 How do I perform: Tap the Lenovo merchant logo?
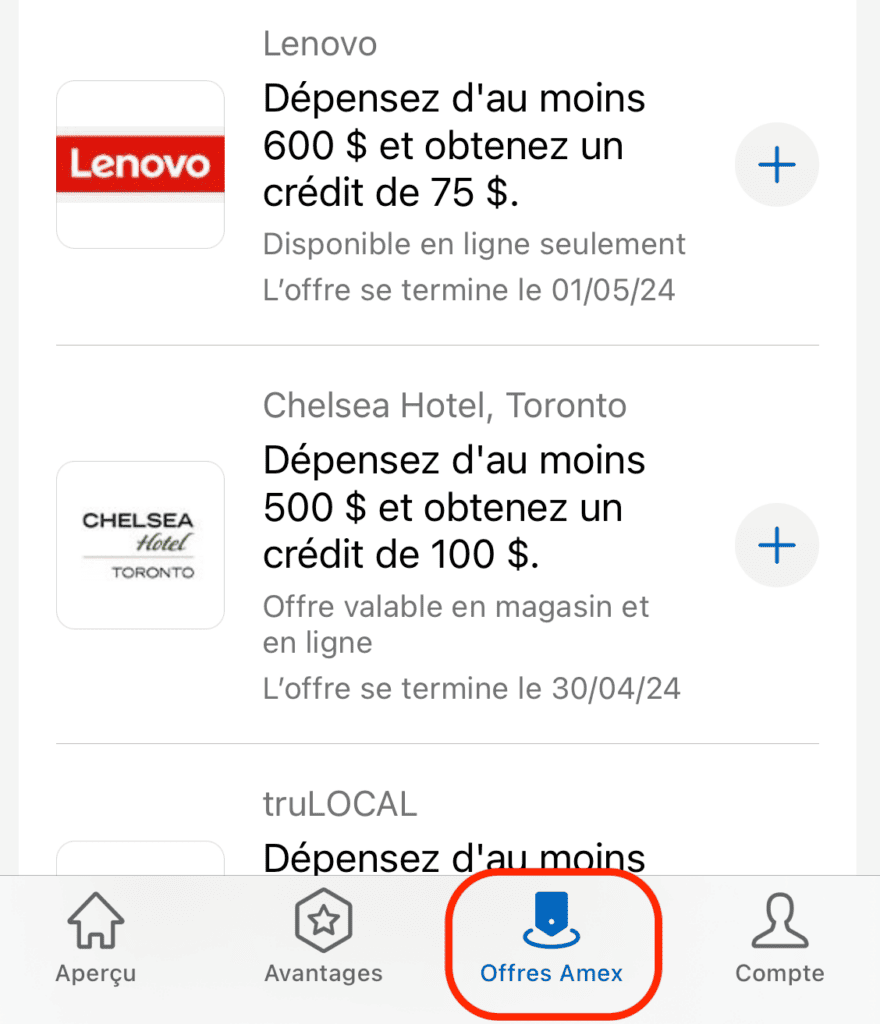(x=140, y=163)
